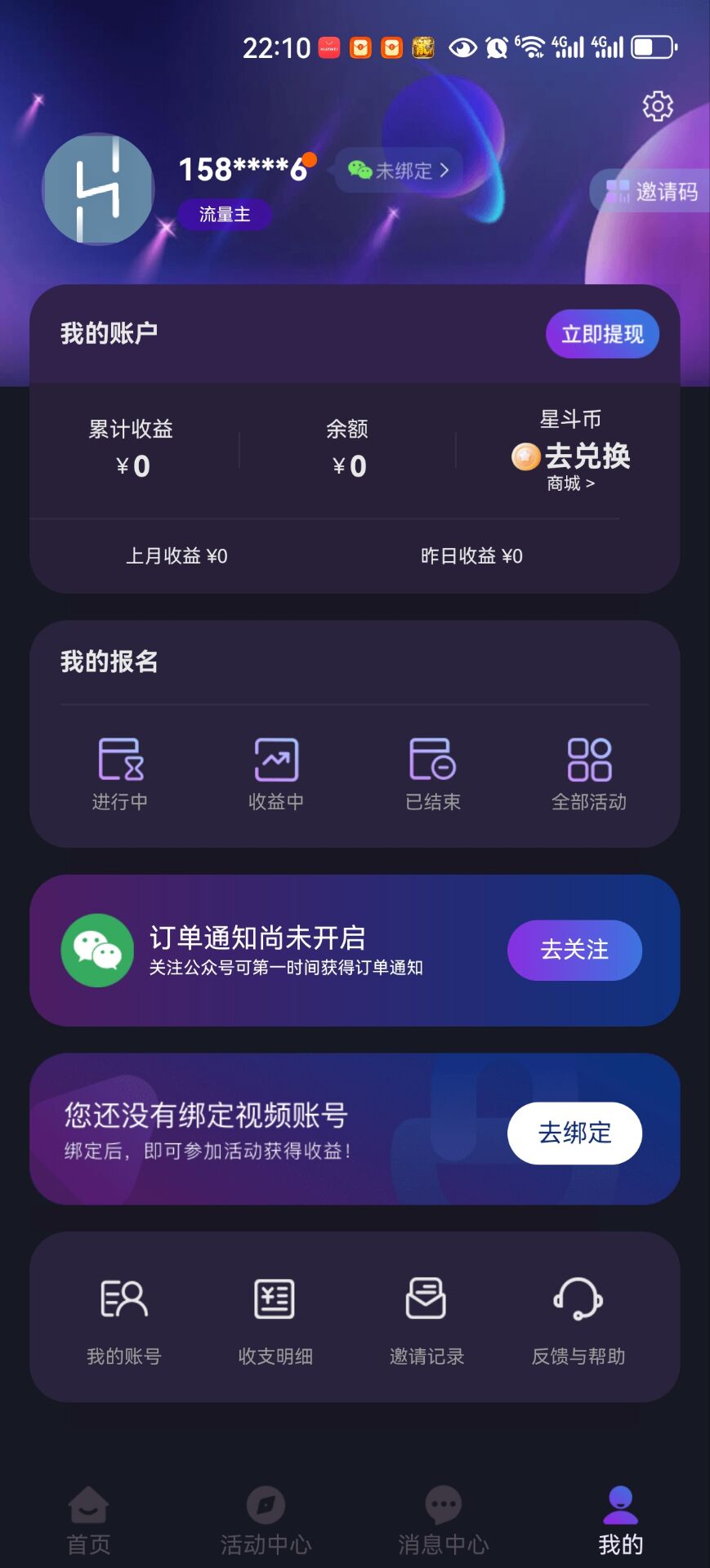Image resolution: width=710 pixels, height=1568 pixels.
Task: Tap the 星斗币 coin icon
Action: pos(524,457)
